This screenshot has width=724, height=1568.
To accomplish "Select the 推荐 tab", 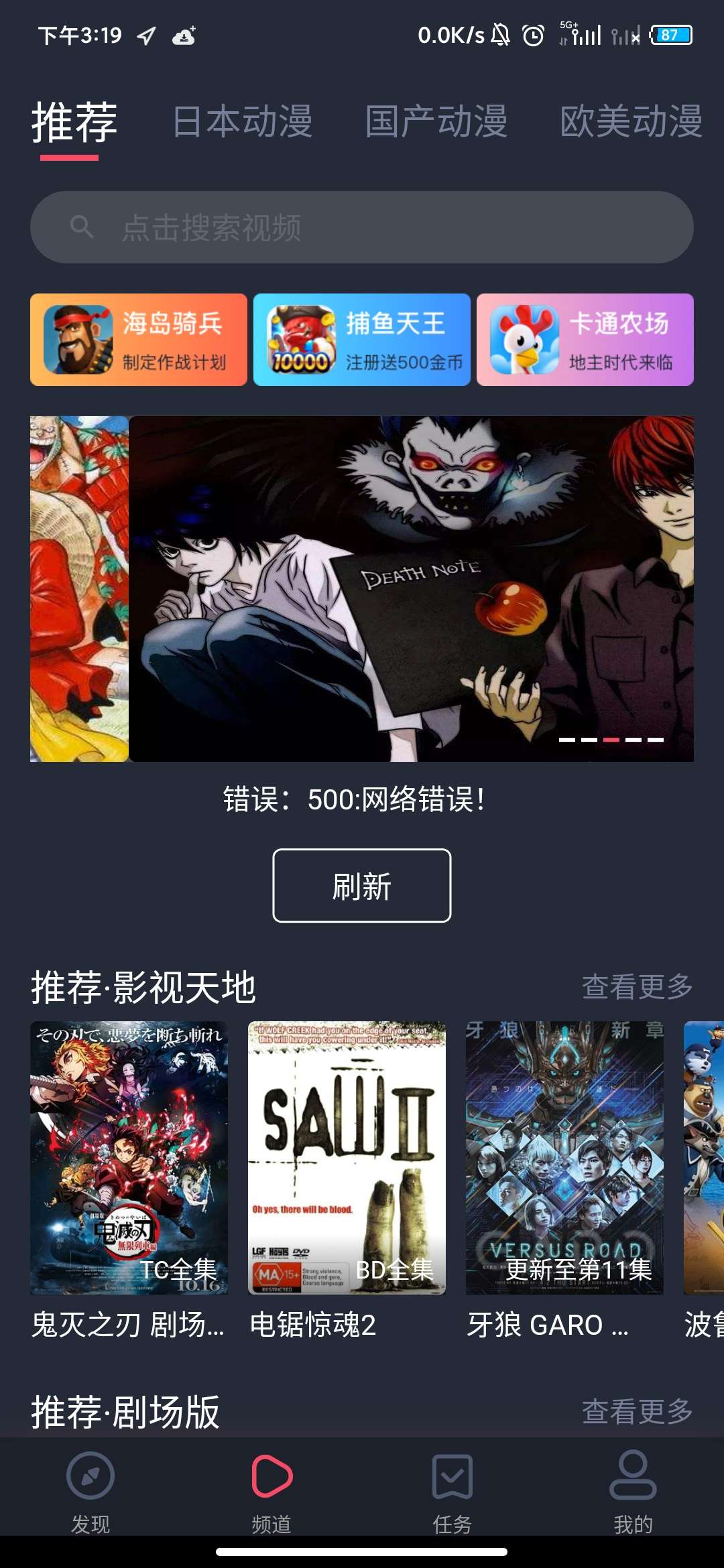I will click(74, 123).
